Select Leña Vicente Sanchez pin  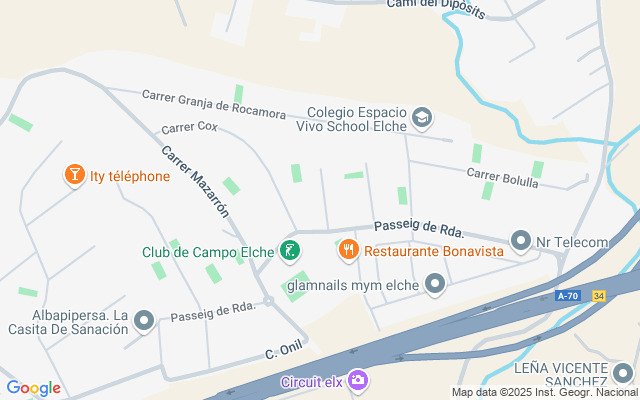tap(623, 374)
